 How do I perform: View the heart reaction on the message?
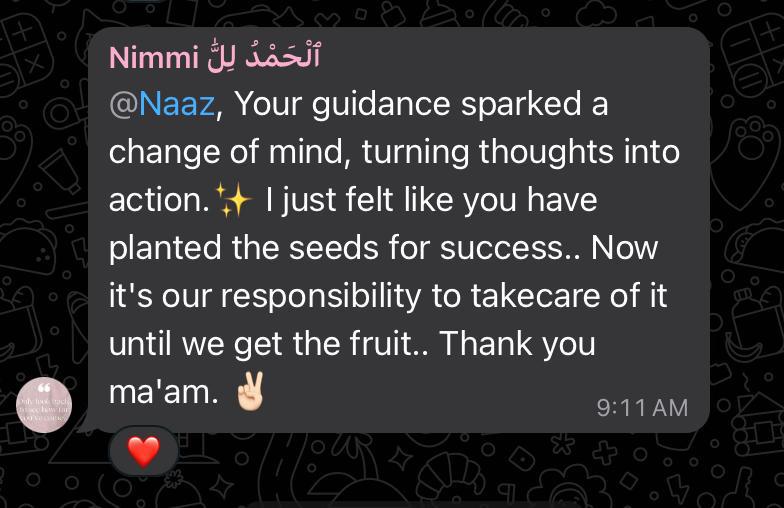(x=143, y=452)
